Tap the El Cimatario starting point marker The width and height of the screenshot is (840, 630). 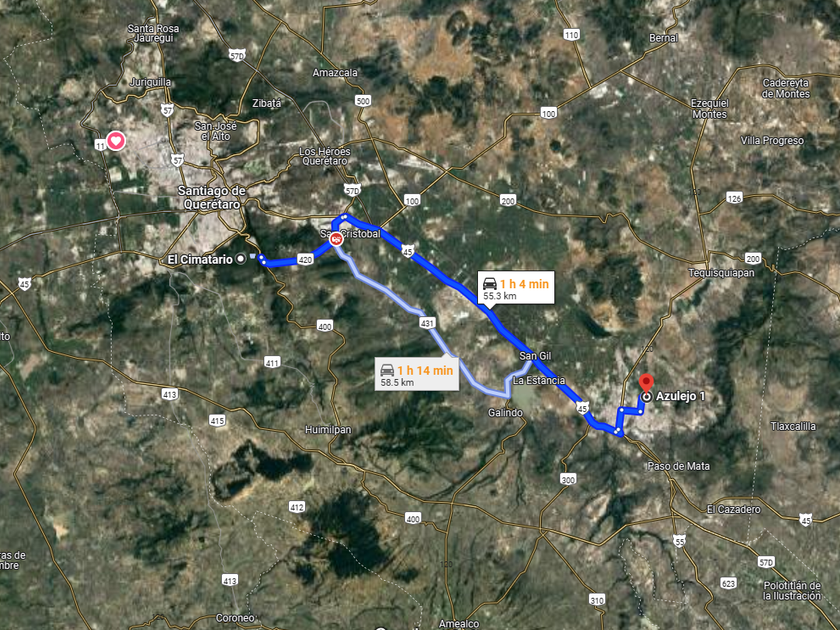click(241, 259)
